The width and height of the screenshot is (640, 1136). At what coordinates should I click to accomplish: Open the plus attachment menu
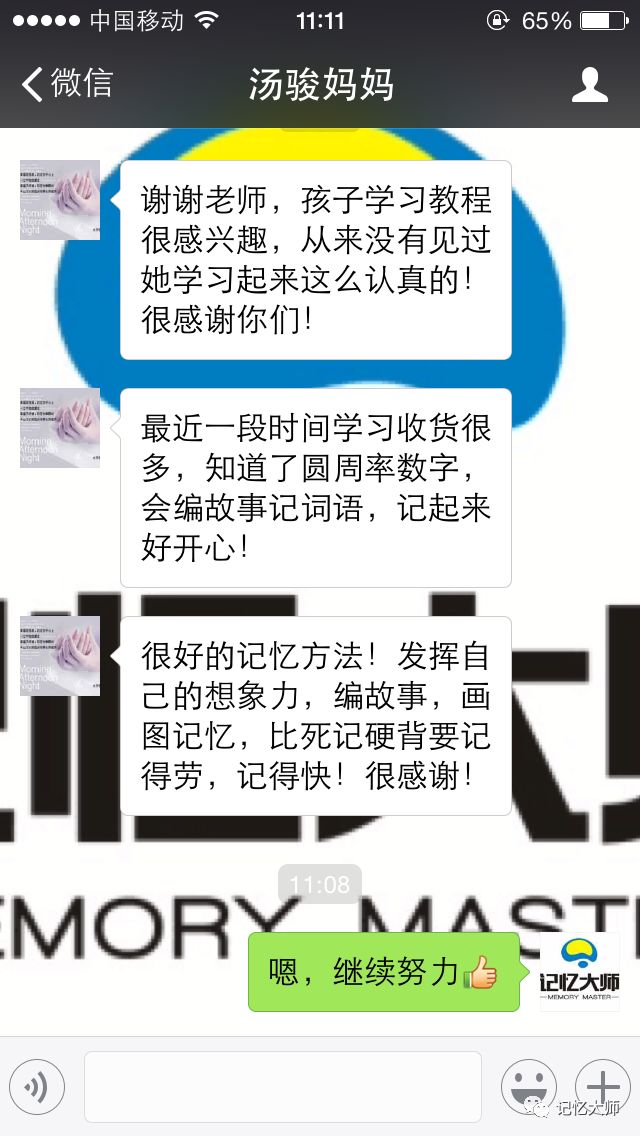click(602, 1086)
